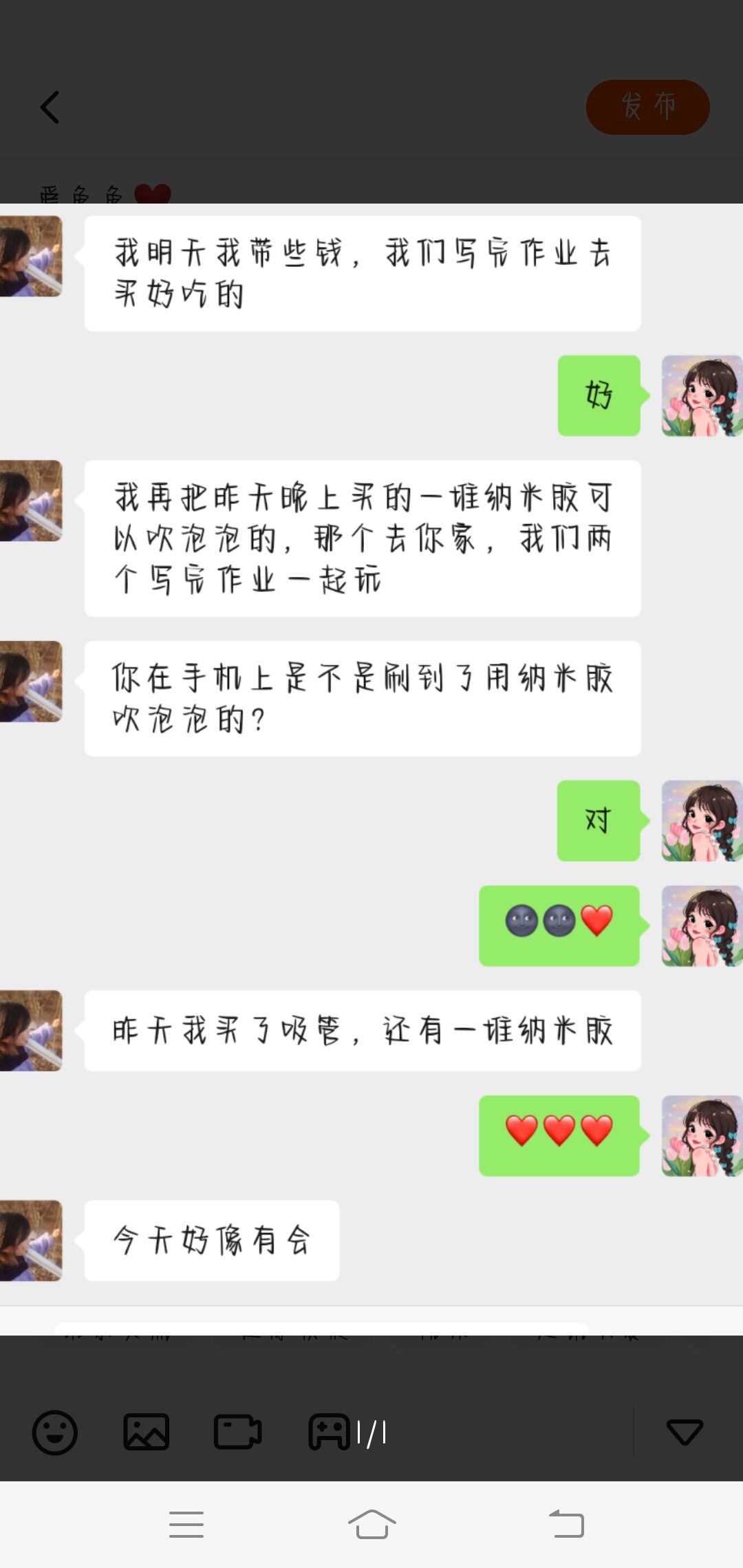
Task: Go to the system home screen
Action: click(371, 1525)
